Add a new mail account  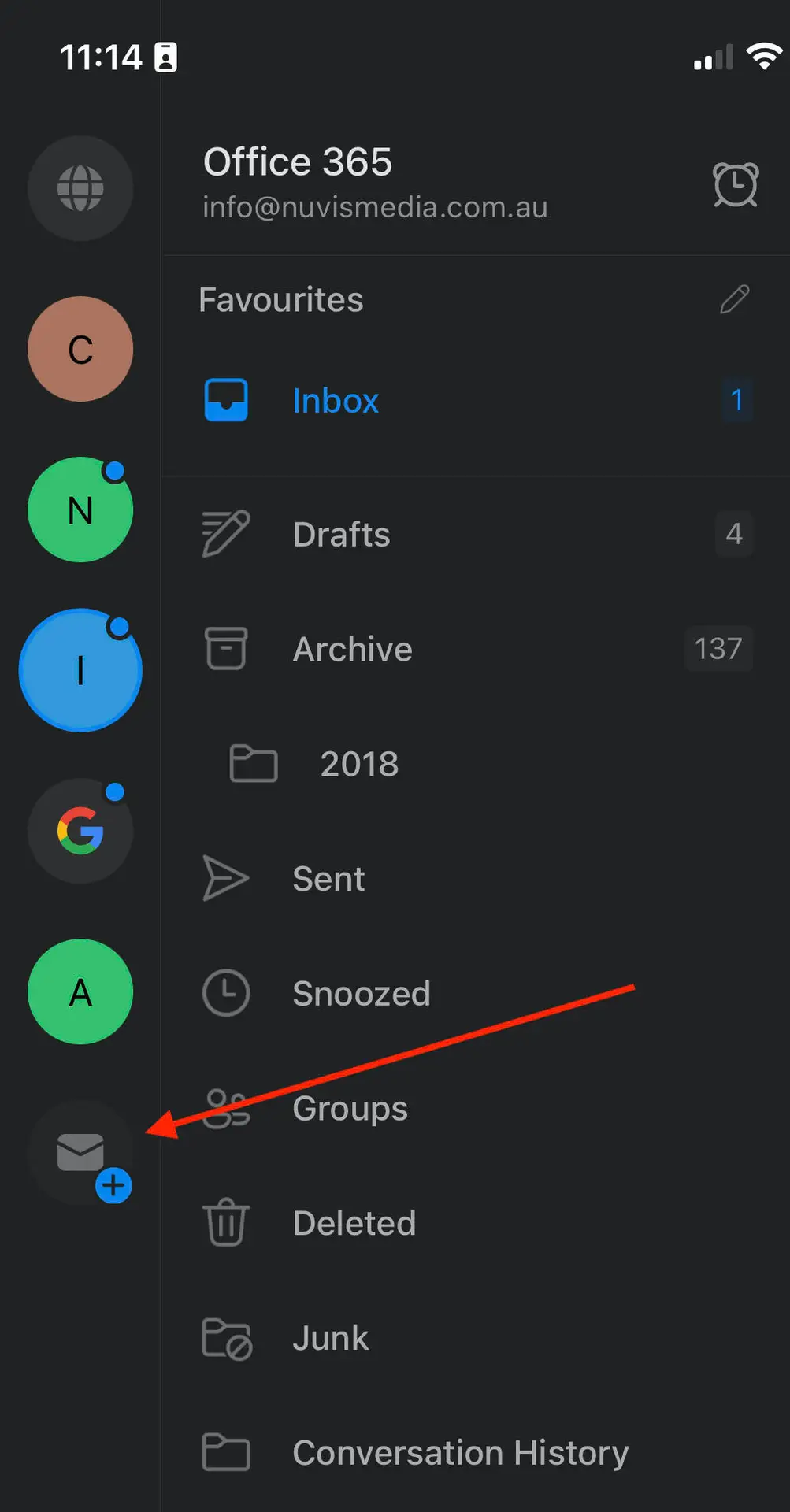point(82,1154)
